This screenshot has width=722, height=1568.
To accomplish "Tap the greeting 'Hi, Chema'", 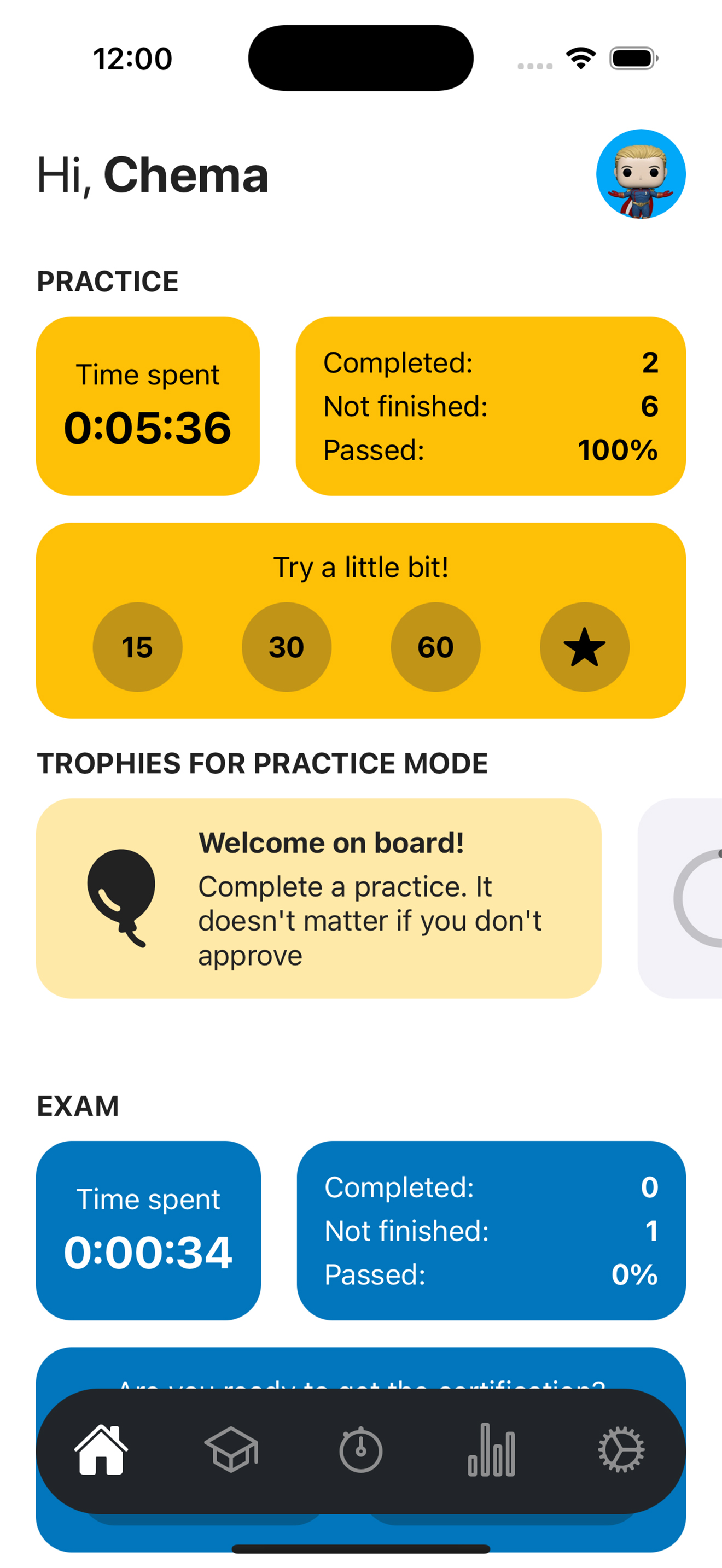I will (151, 176).
